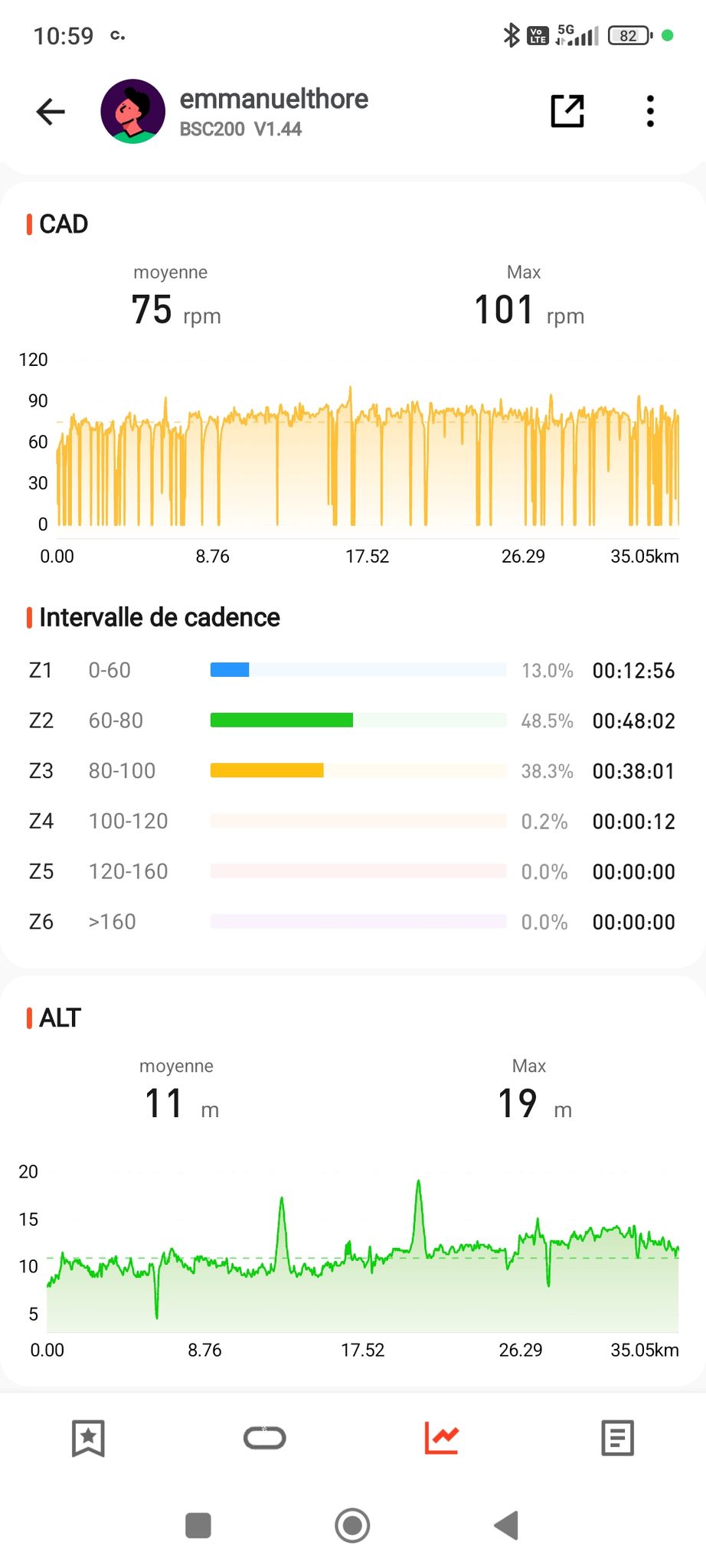Tap the system back triangle

(x=506, y=1525)
